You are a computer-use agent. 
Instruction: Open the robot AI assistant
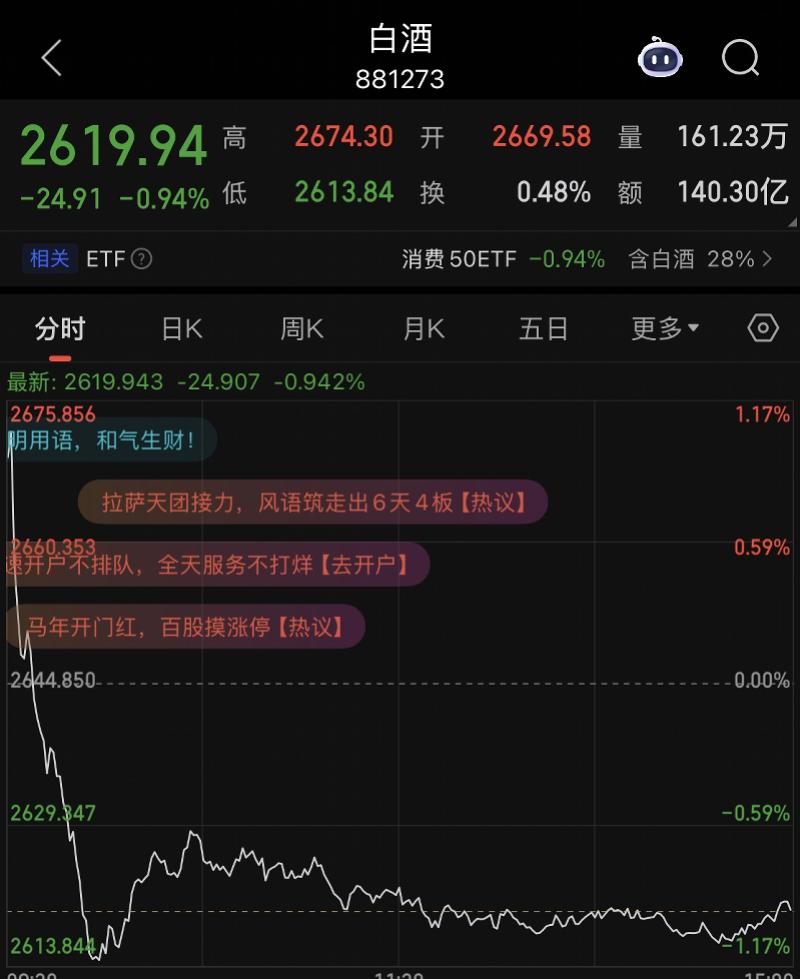660,58
